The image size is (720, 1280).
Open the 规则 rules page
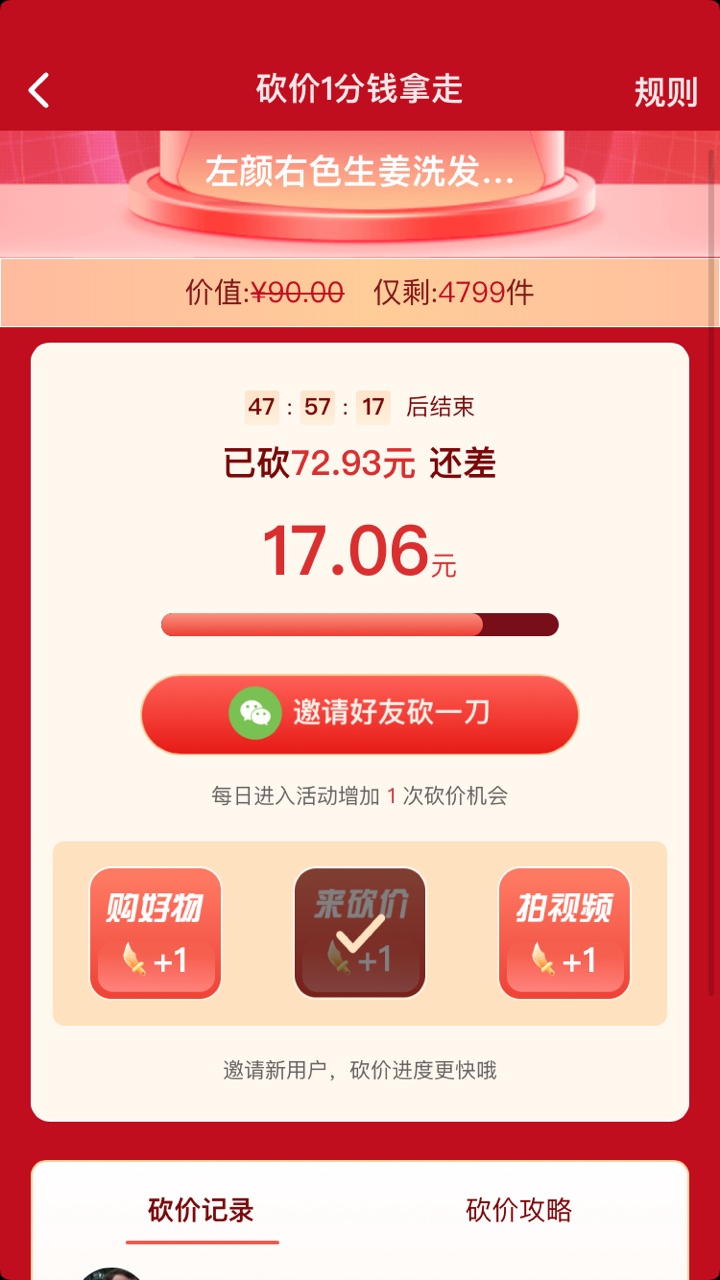665,90
